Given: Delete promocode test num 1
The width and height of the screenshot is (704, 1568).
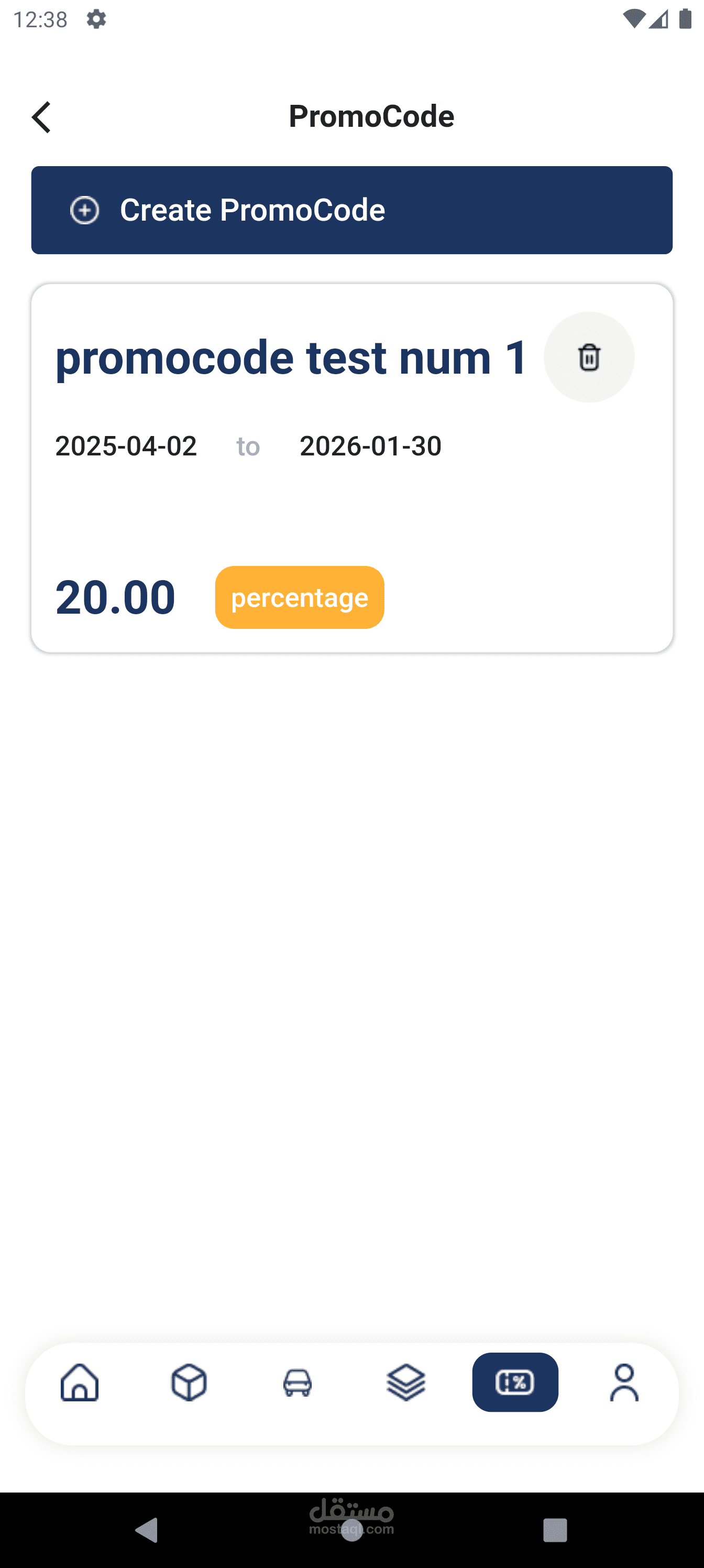Looking at the screenshot, I should coord(589,357).
